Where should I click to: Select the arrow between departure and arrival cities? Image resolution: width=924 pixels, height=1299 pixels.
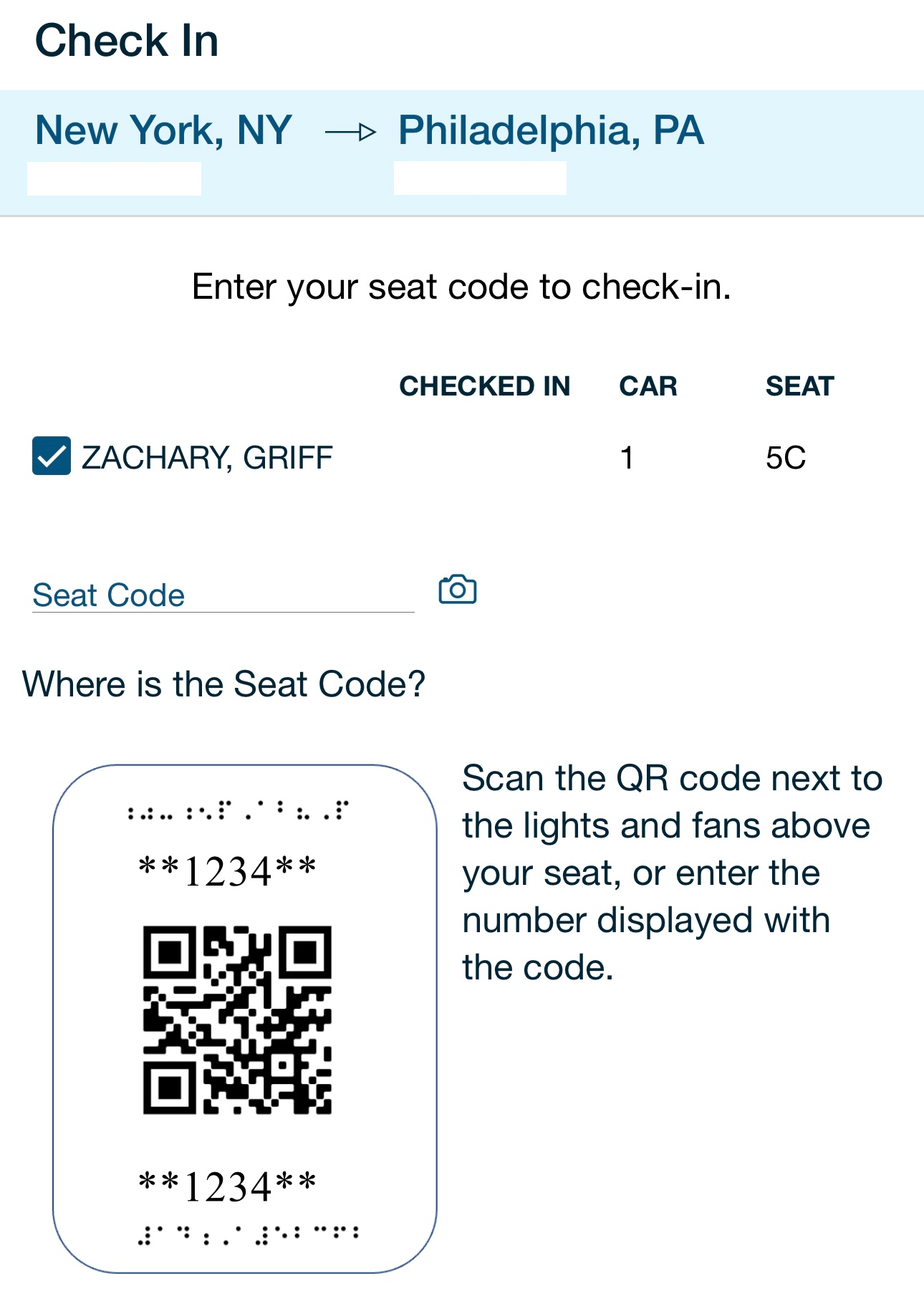coord(349,130)
